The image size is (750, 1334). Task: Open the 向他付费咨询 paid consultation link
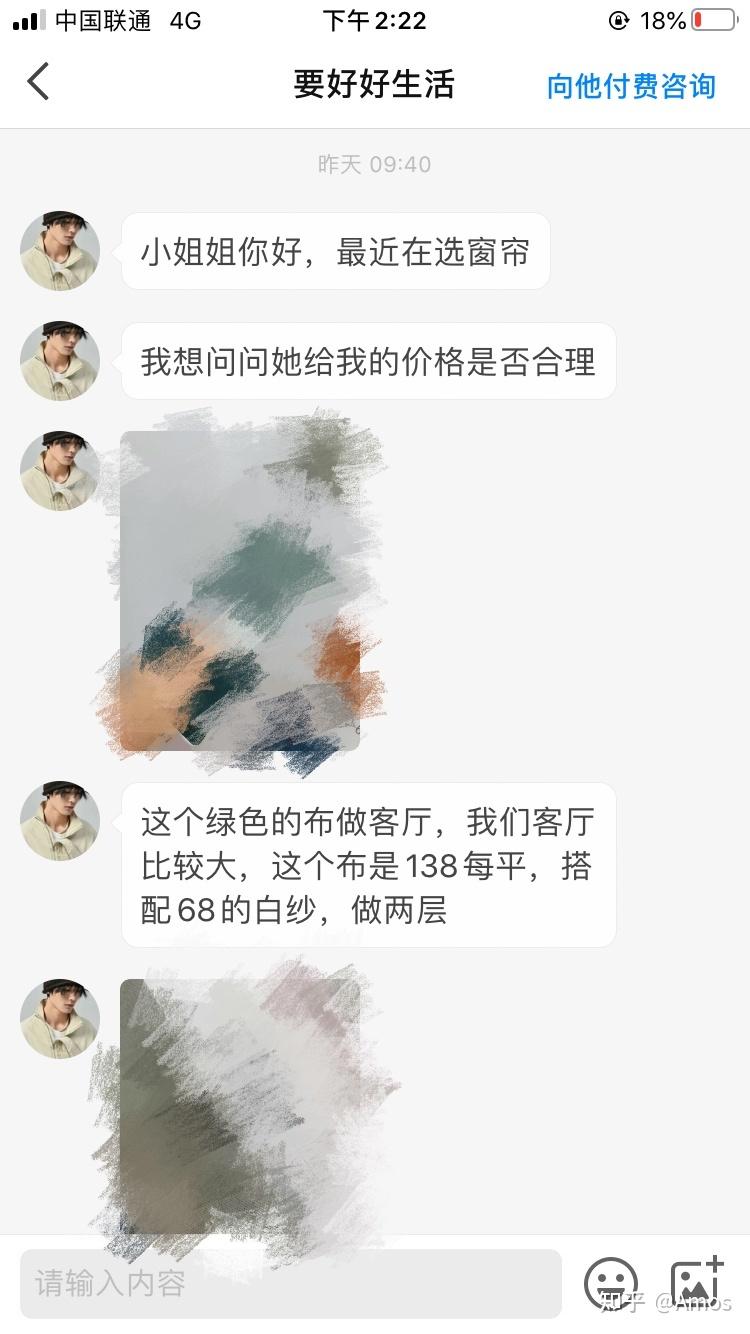[631, 86]
